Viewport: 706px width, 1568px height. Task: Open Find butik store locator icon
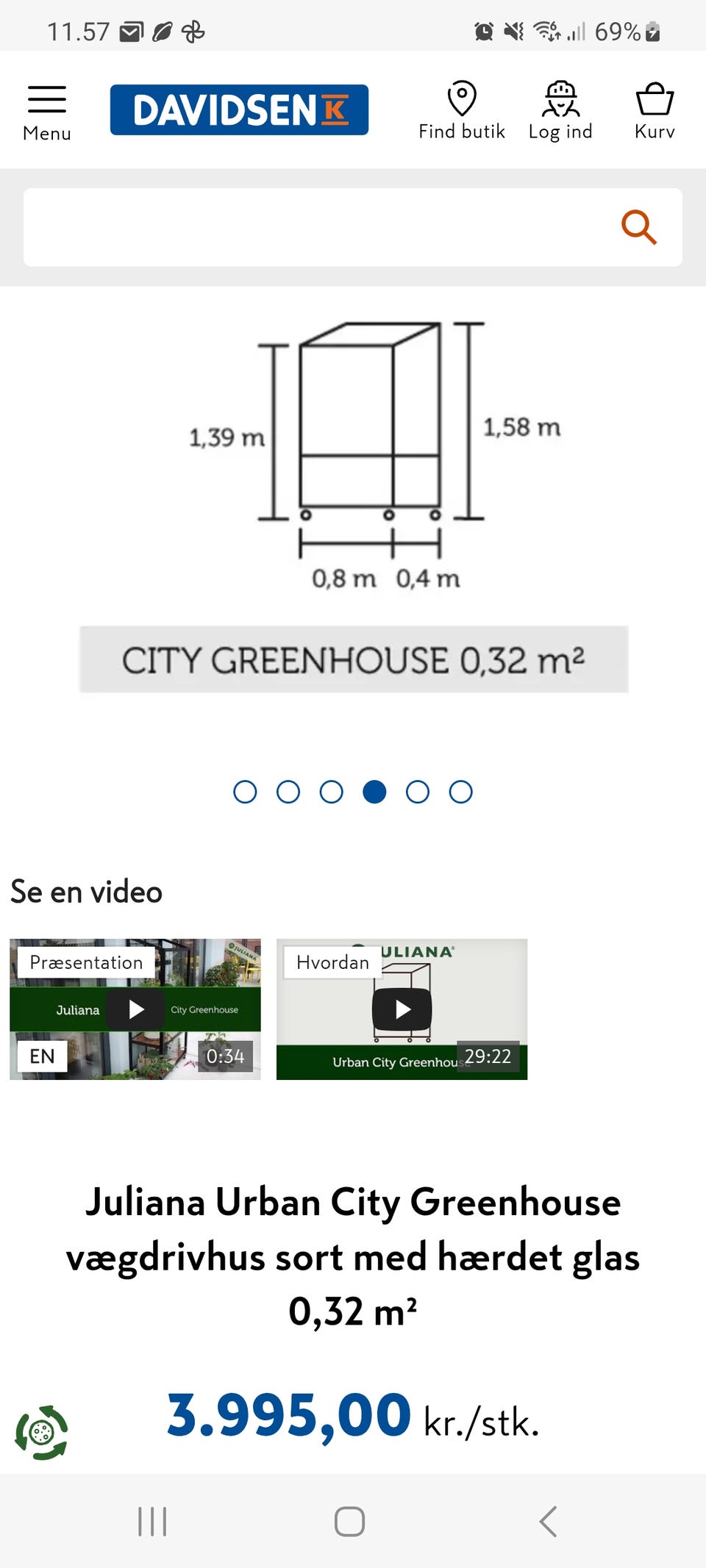point(461,99)
